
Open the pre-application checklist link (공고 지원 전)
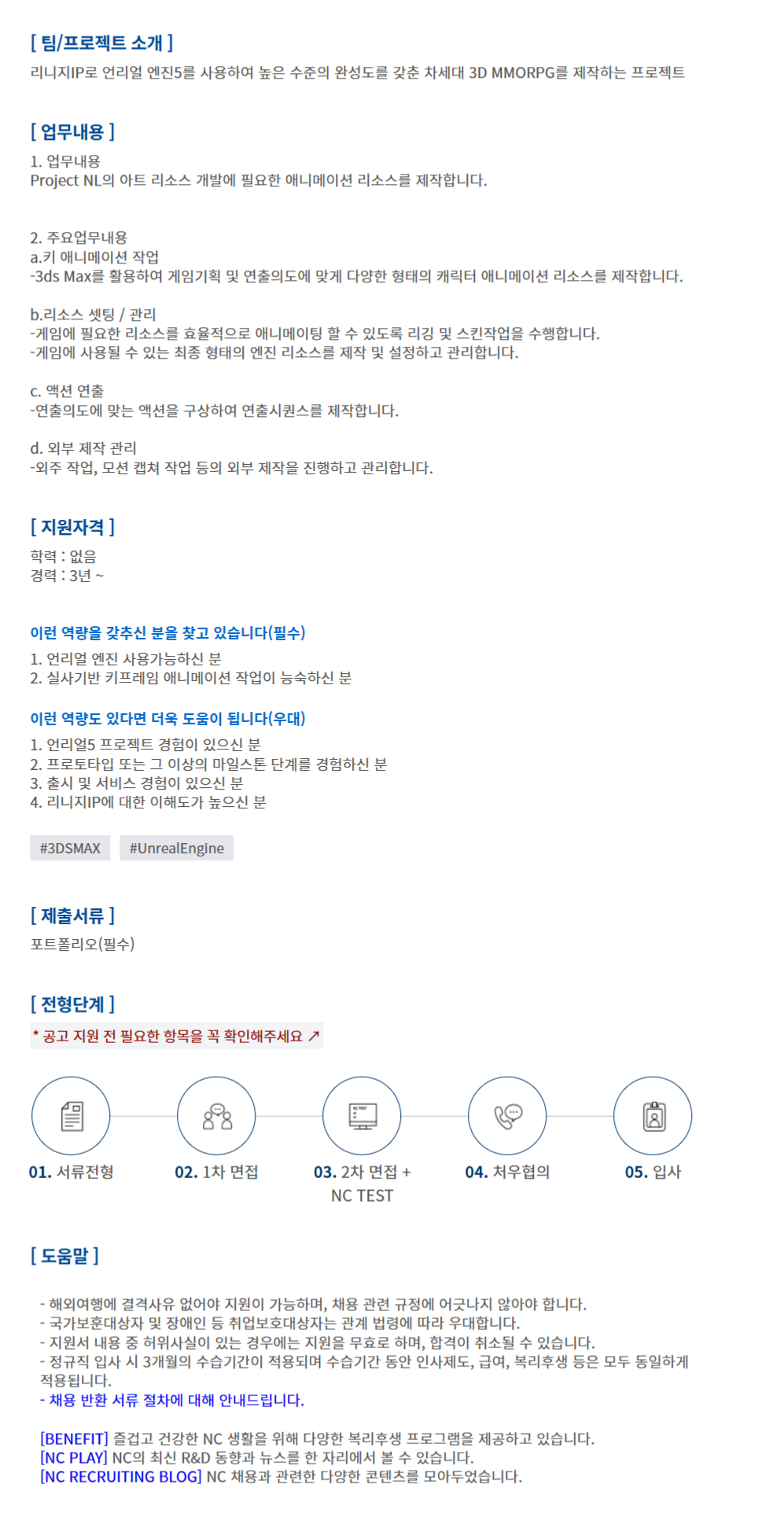pos(176,1036)
